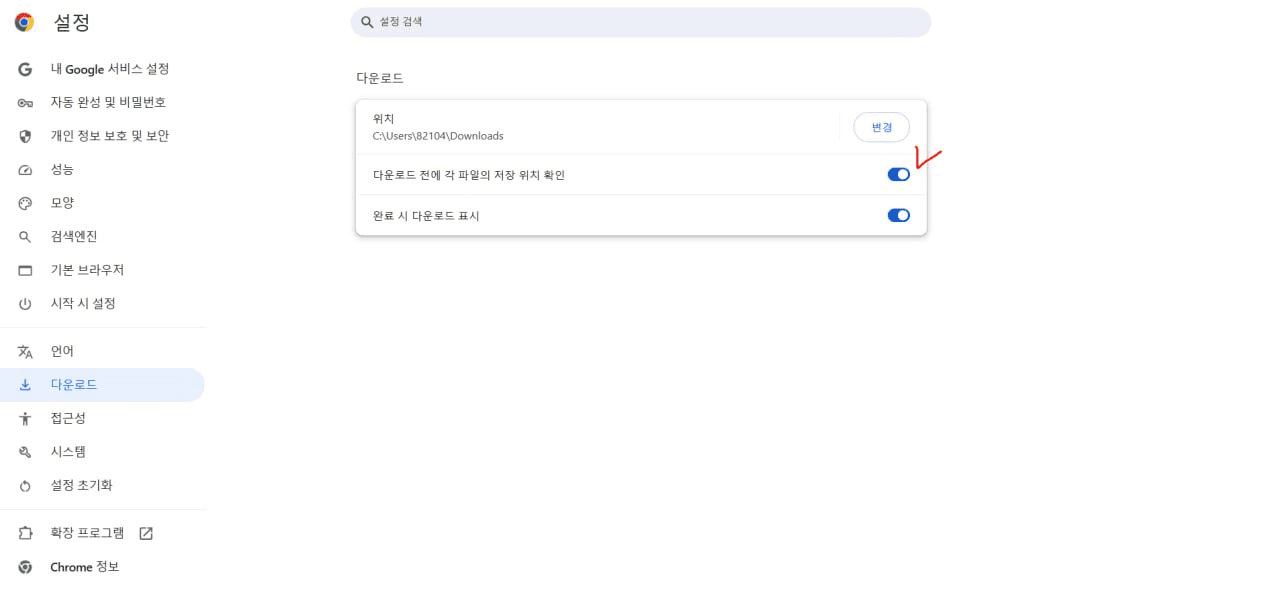Select 모양 in the sidebar
This screenshot has width=1280, height=611.
pyautogui.click(x=62, y=203)
